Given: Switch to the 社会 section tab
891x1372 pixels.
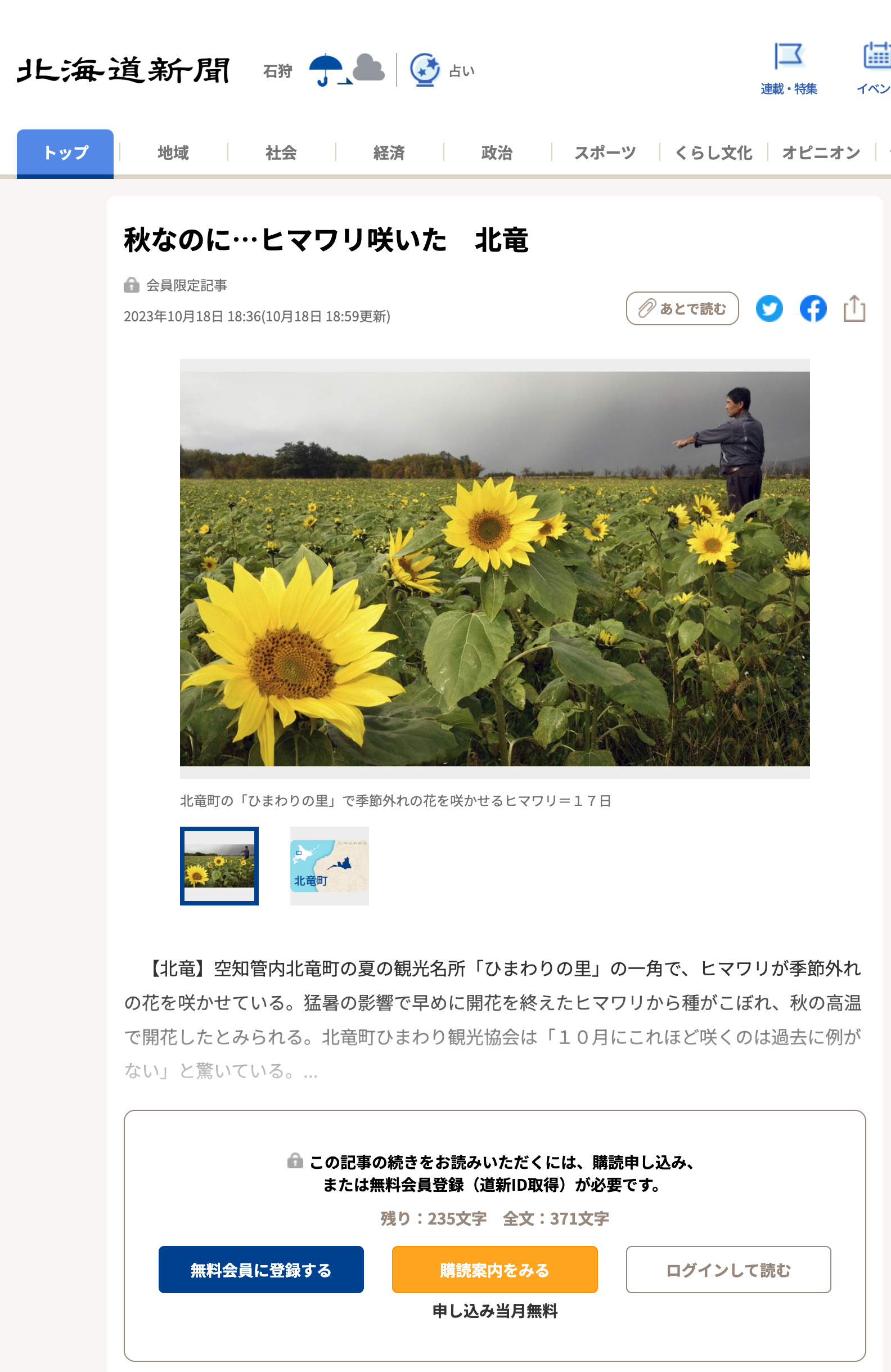Looking at the screenshot, I should 280,152.
